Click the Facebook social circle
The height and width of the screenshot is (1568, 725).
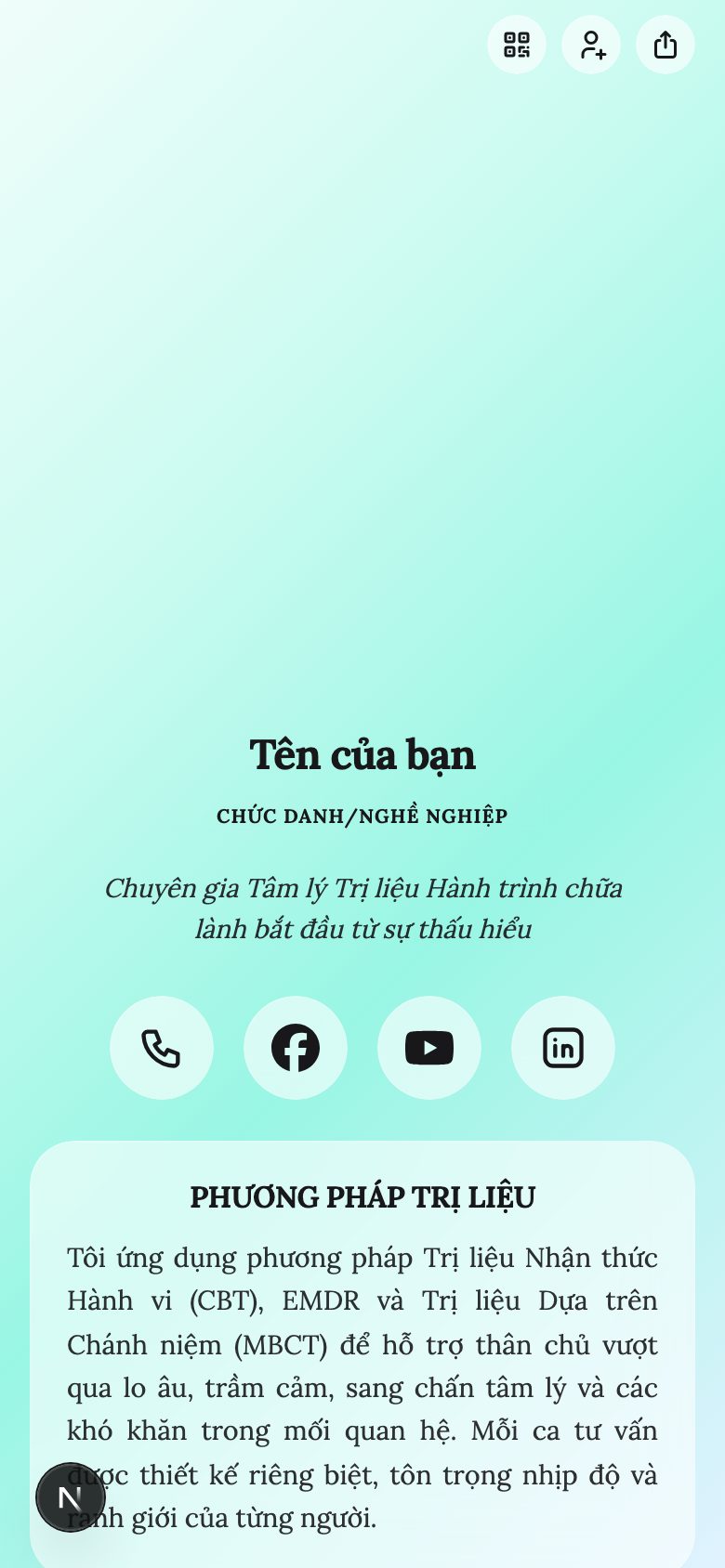(295, 1047)
